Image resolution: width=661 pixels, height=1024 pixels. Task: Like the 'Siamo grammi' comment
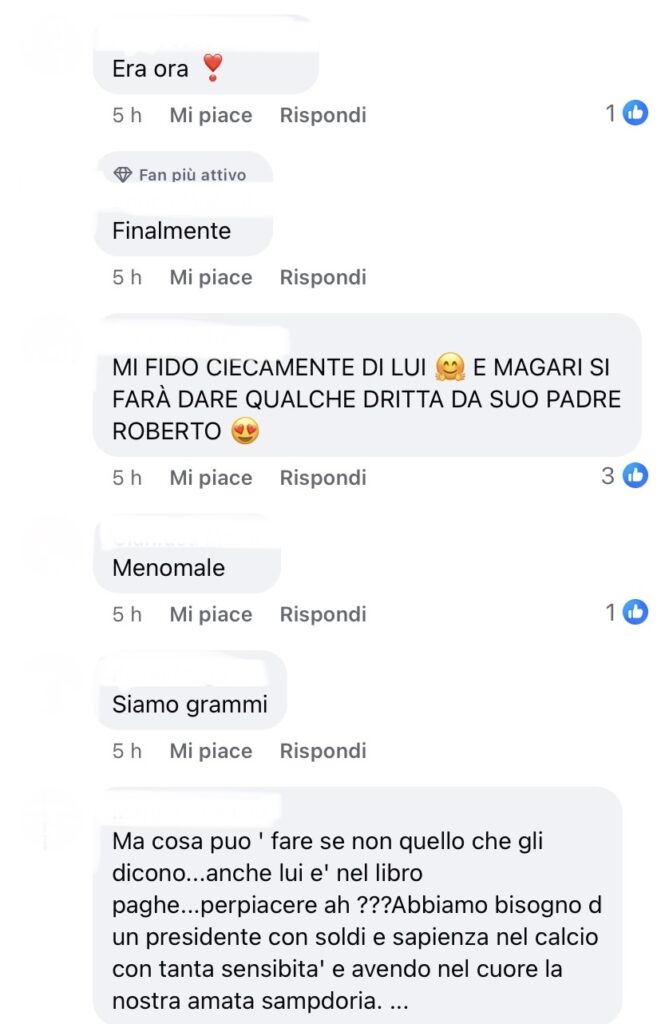pos(210,751)
